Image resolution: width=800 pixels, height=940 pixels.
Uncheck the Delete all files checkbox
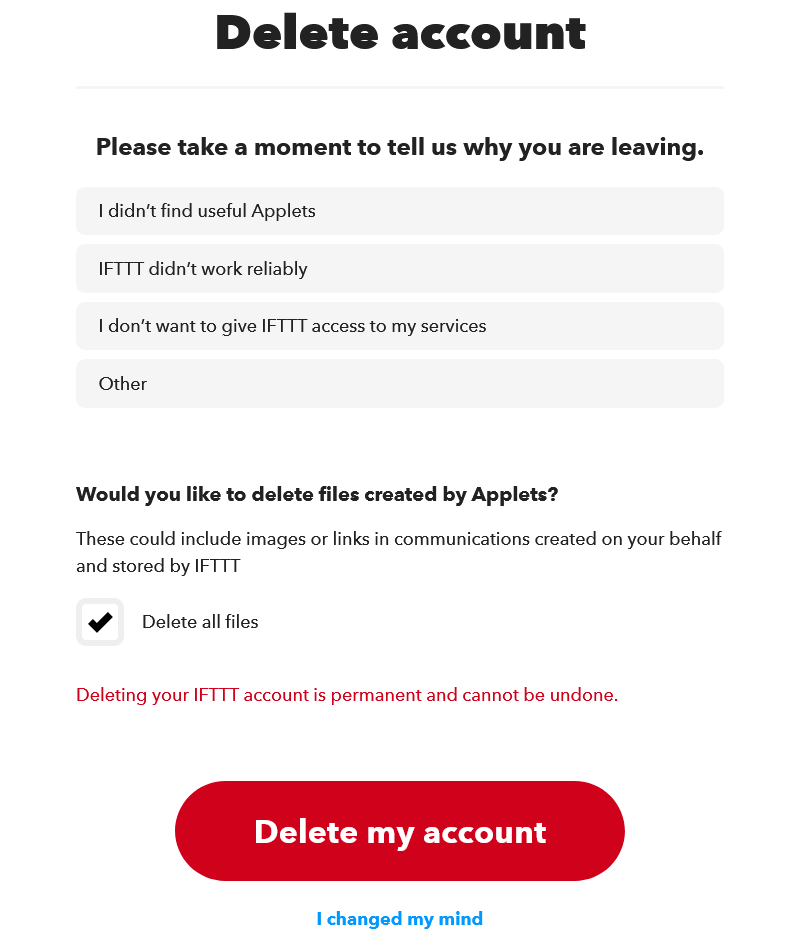pos(100,622)
